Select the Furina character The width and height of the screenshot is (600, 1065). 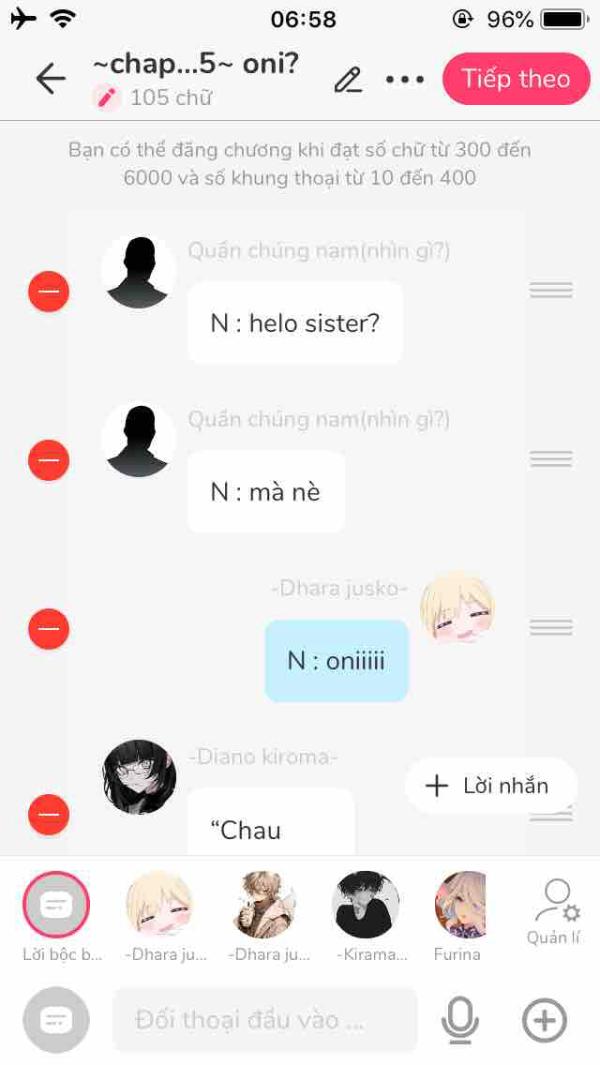460,904
